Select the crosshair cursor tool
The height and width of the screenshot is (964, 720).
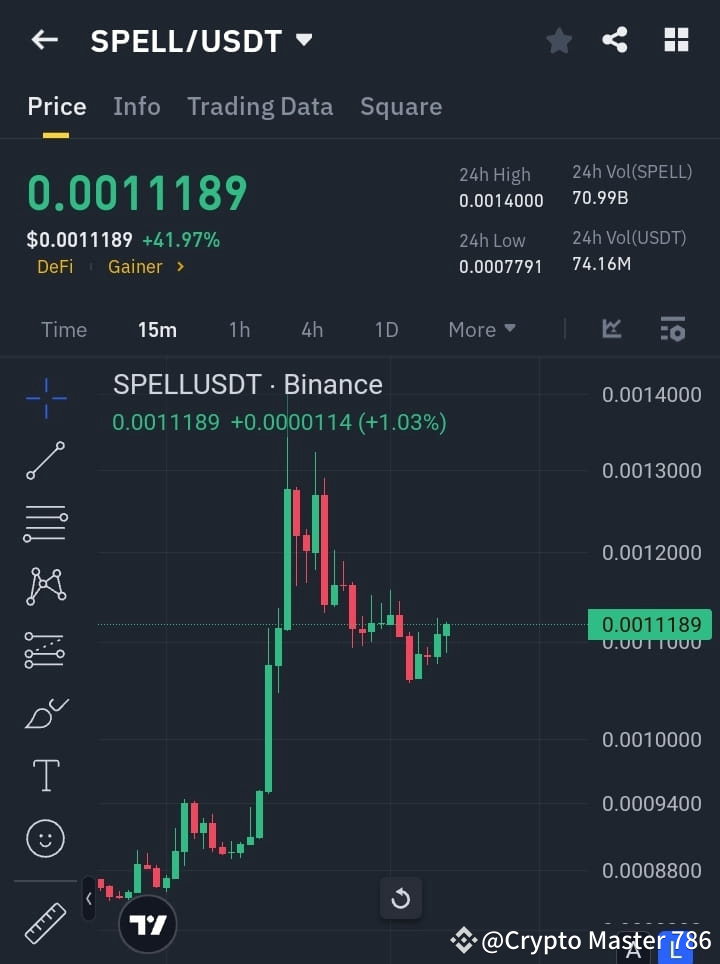[45, 399]
